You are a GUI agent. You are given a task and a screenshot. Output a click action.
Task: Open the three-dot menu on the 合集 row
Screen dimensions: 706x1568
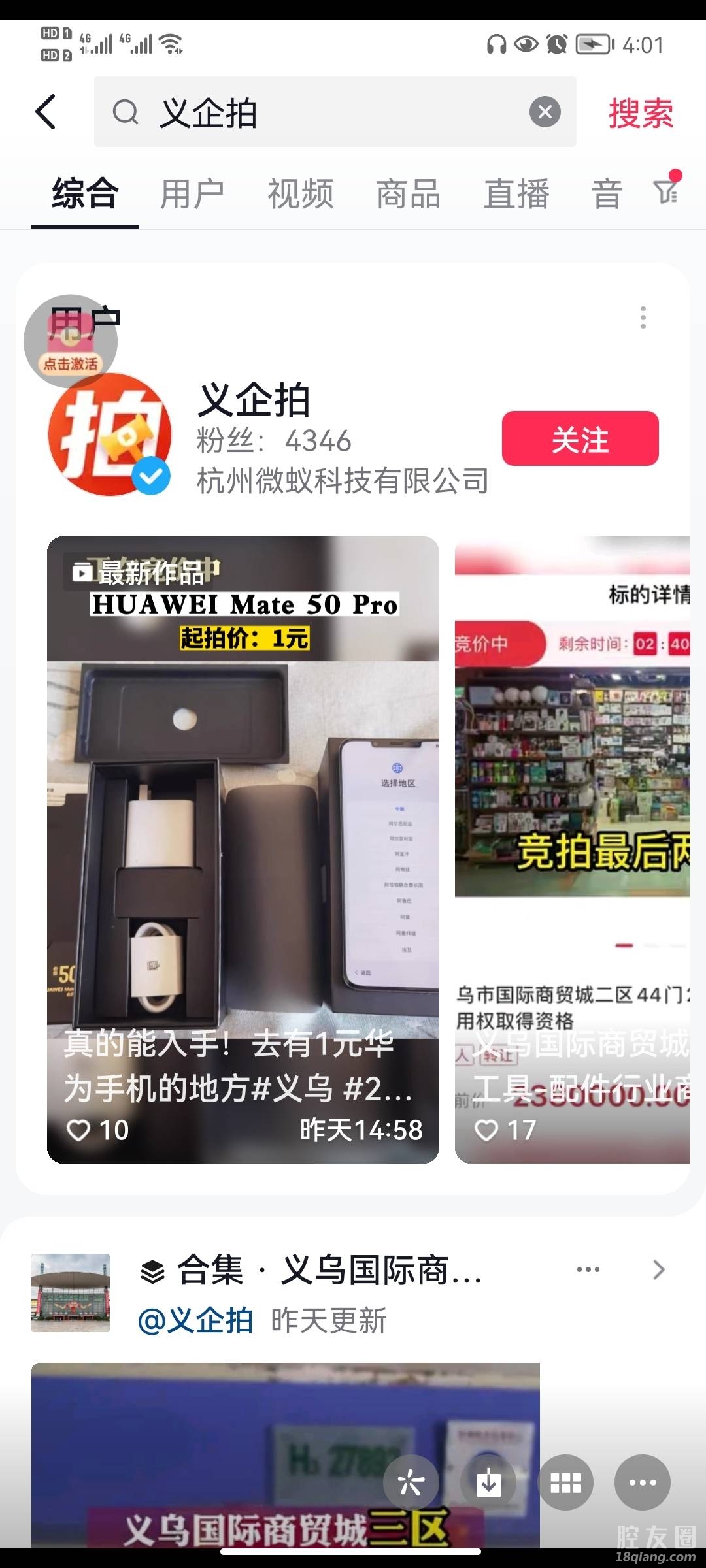588,1269
